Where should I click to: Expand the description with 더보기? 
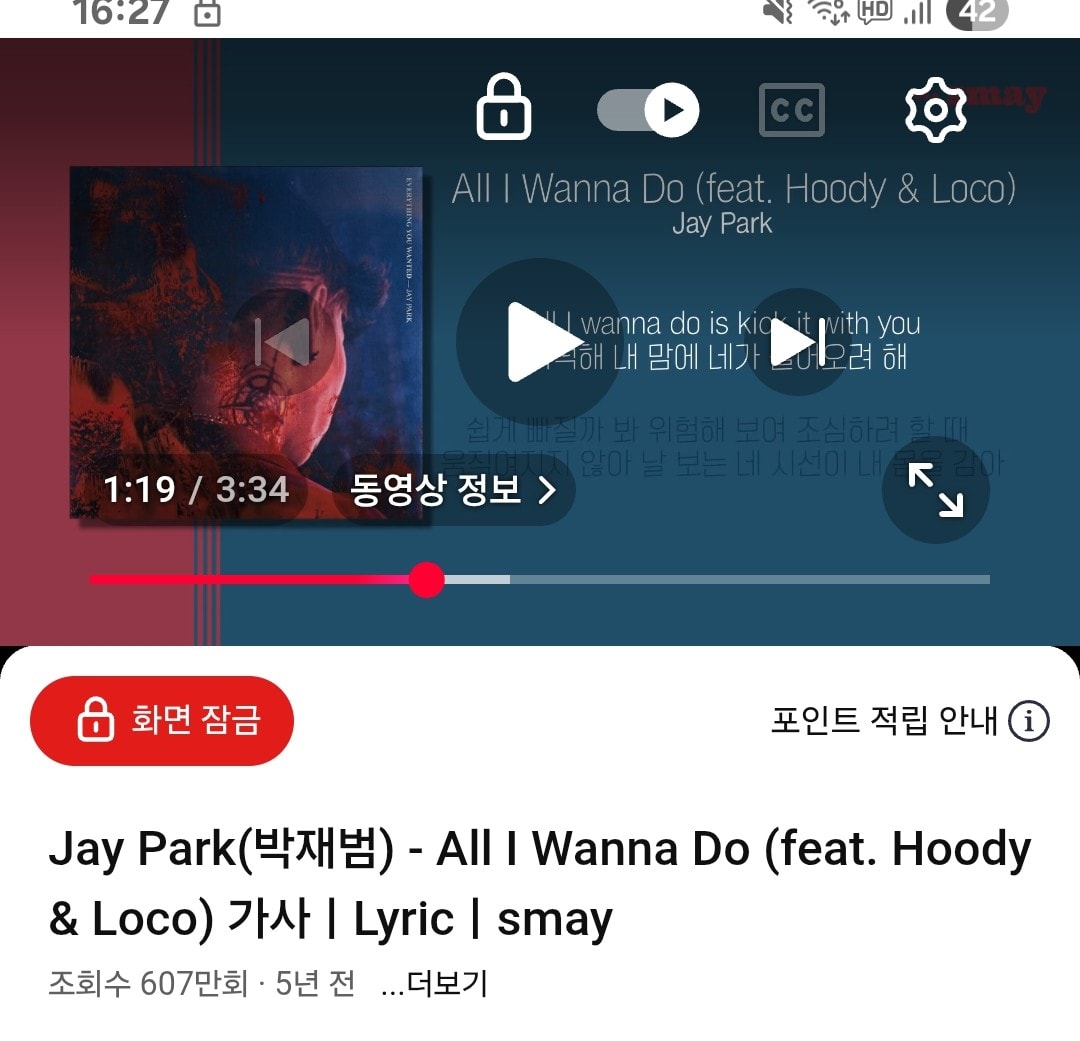coord(435,984)
